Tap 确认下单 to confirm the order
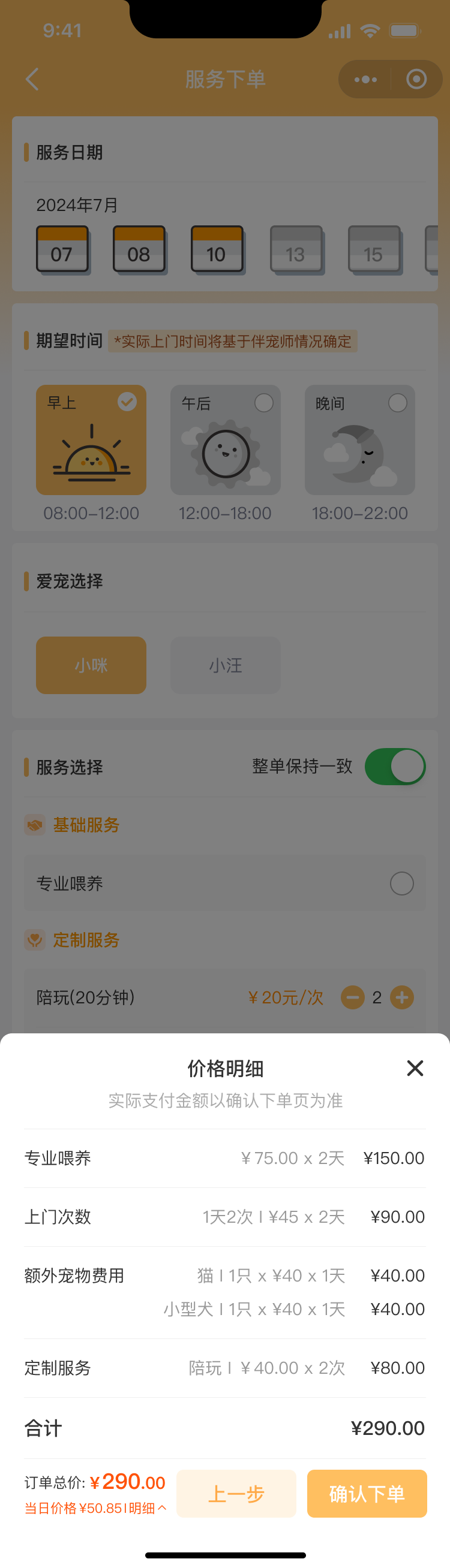The height and width of the screenshot is (1568, 450). pos(367,1493)
